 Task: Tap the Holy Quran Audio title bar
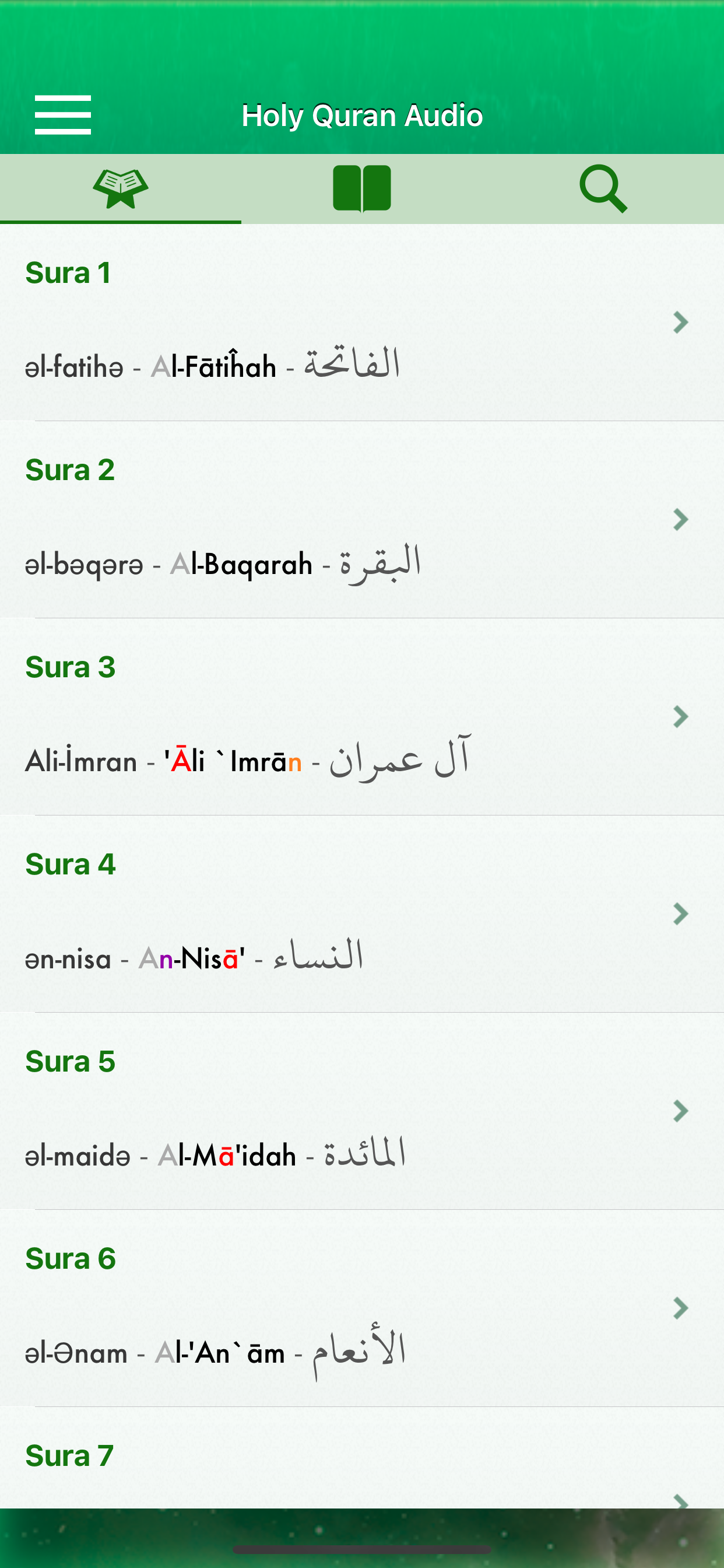361,114
